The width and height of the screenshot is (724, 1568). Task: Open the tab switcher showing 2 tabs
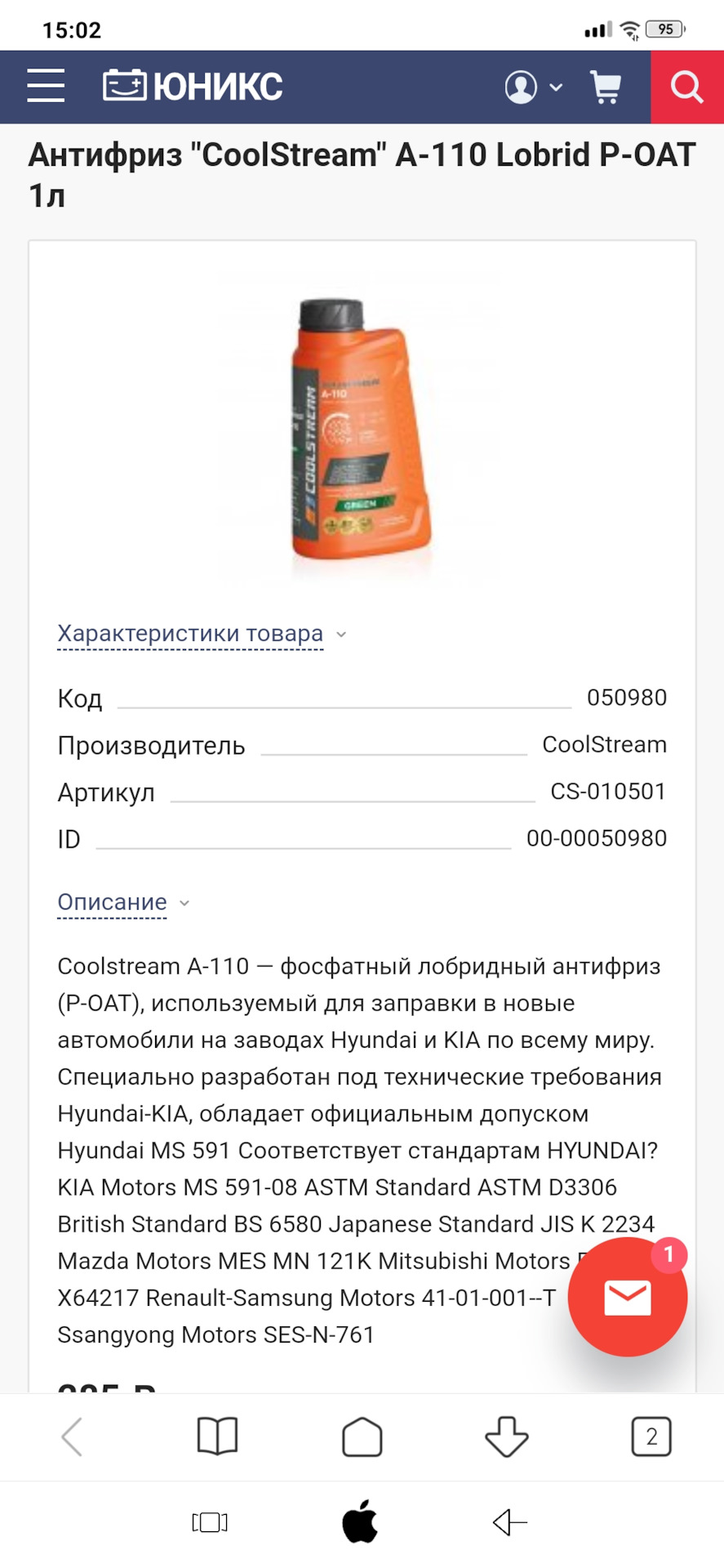pos(651,1437)
